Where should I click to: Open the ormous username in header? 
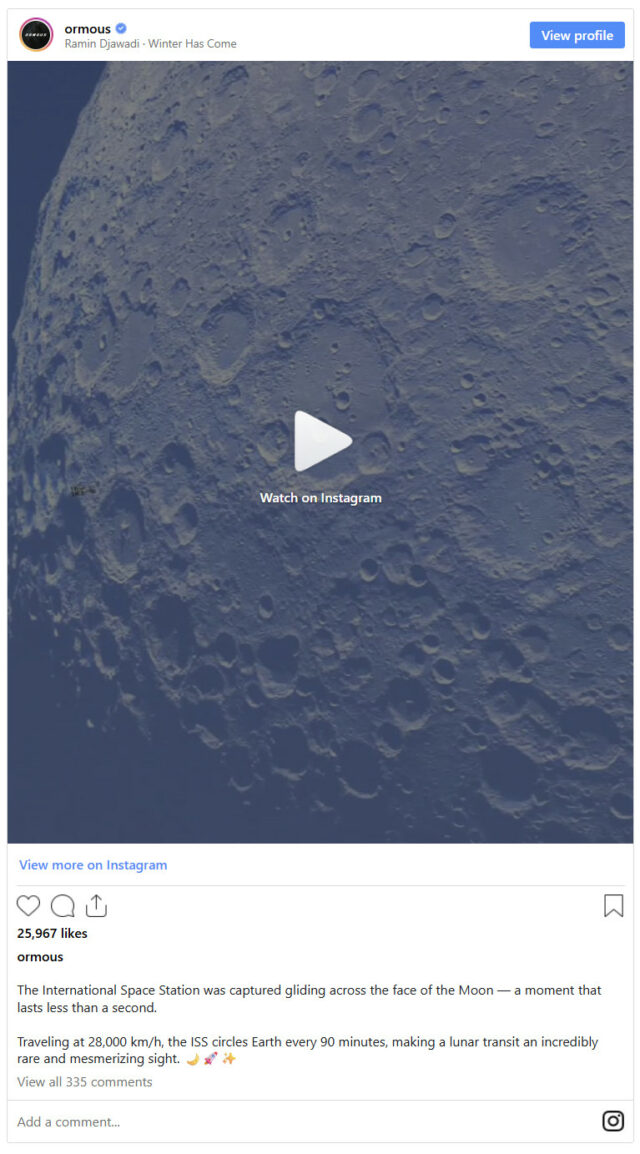(x=87, y=29)
